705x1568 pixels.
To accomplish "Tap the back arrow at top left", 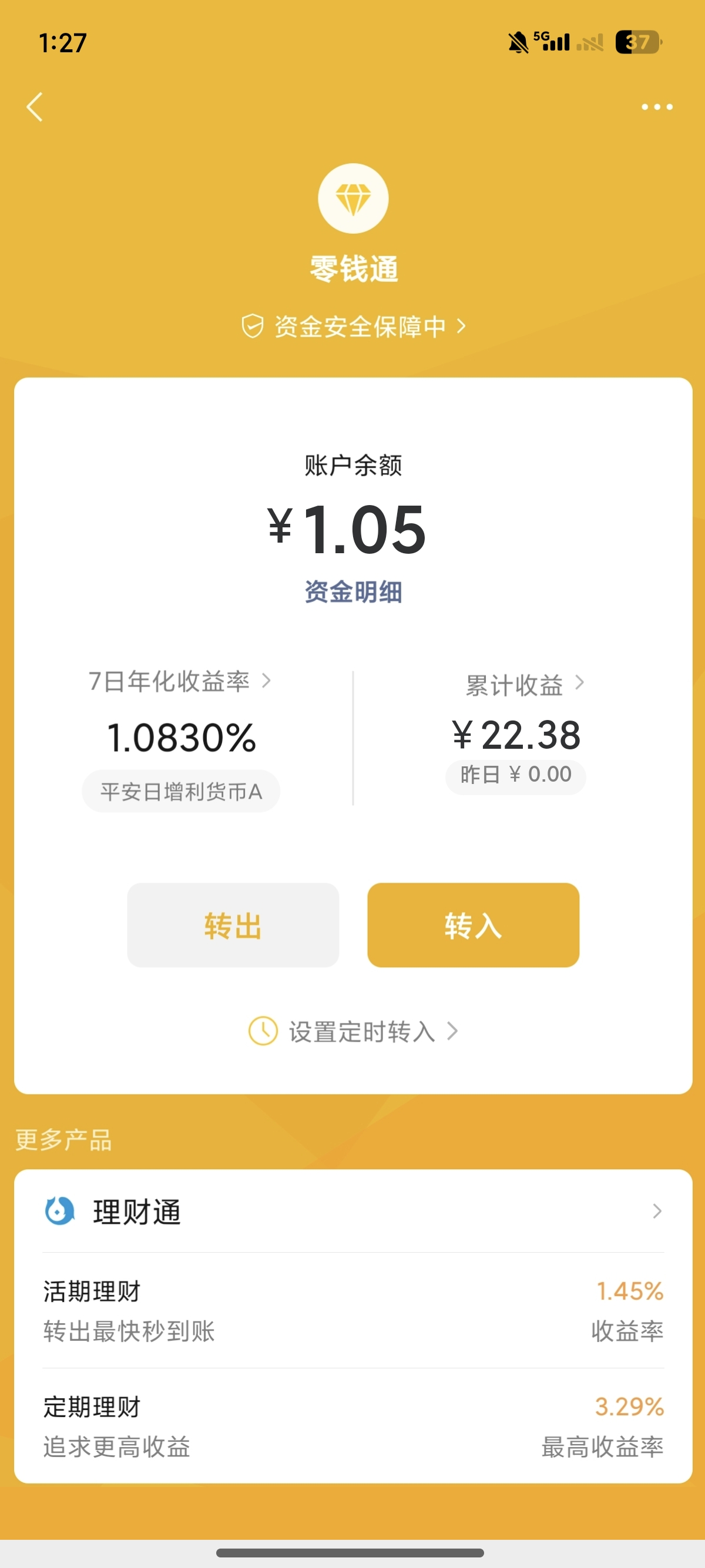I will click(x=35, y=107).
